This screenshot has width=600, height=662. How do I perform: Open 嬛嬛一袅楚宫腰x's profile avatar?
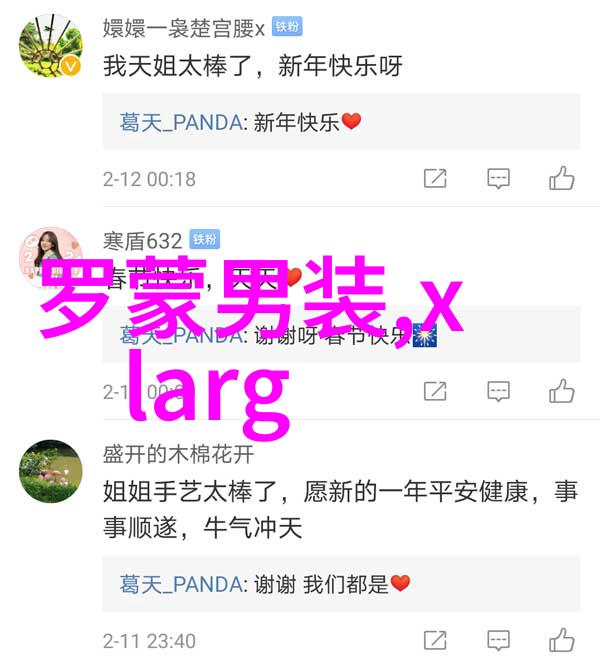point(51,49)
